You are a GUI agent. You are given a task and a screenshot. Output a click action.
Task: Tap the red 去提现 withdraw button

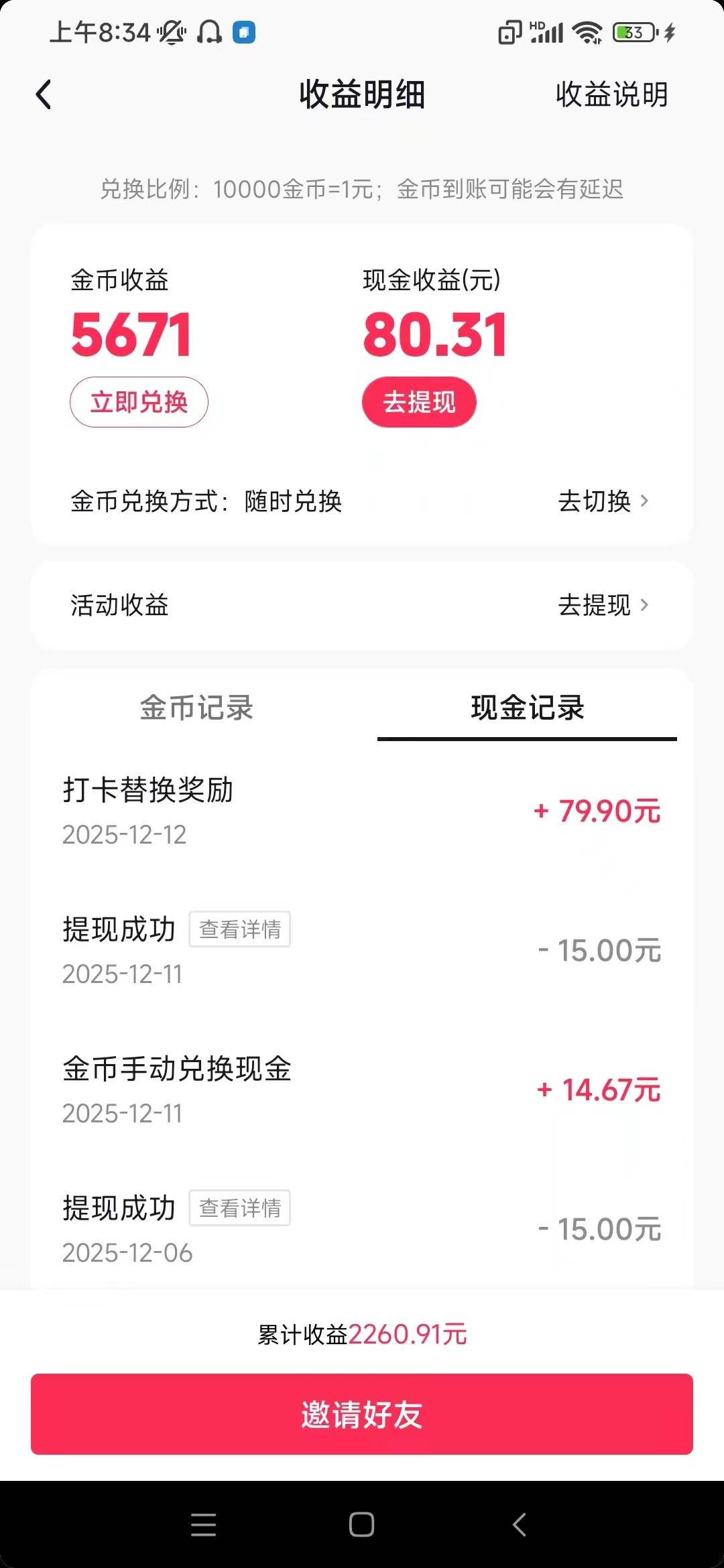pos(419,402)
